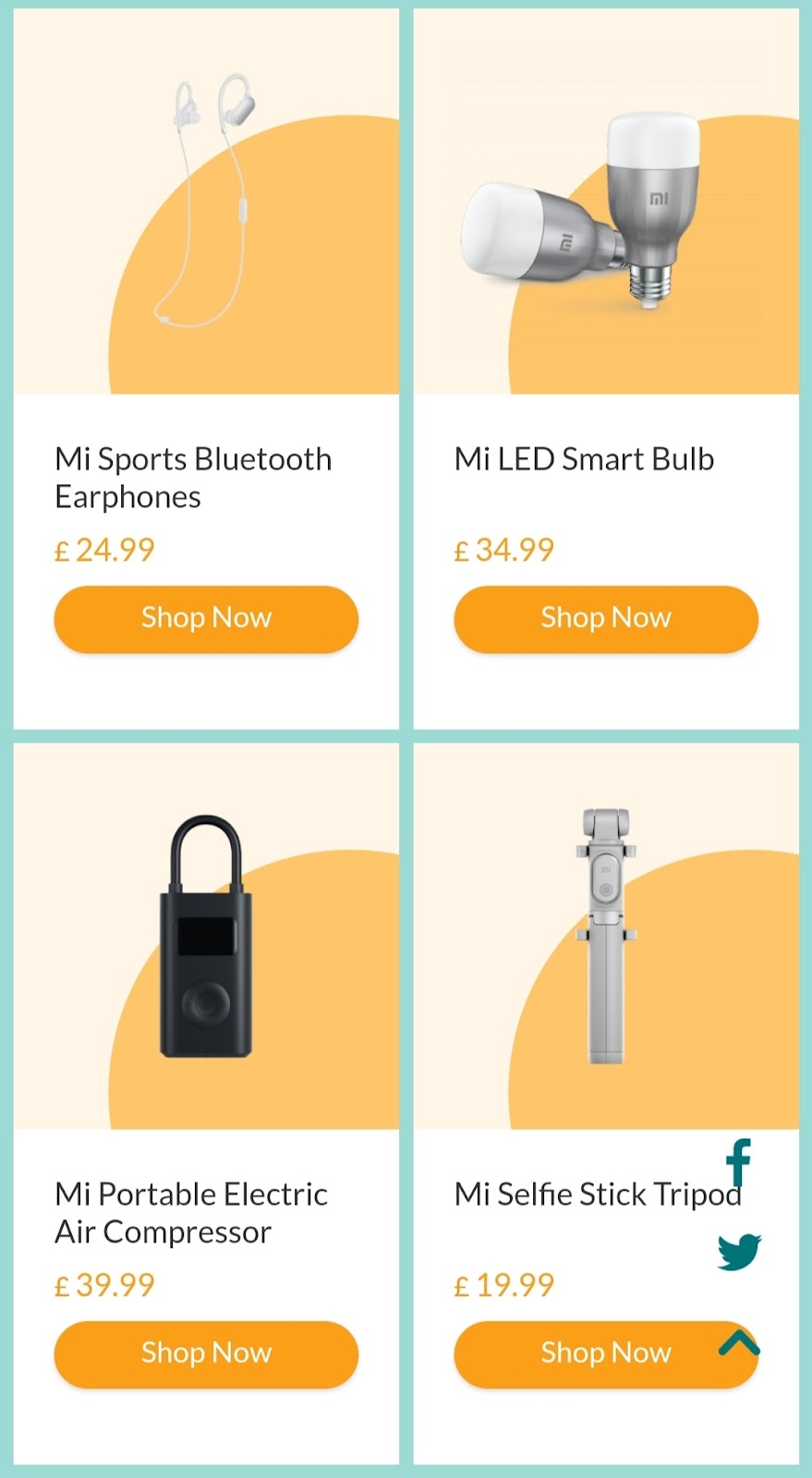The image size is (812, 1478).
Task: View the Mi Selfie Stick Tripod image
Action: [605, 938]
